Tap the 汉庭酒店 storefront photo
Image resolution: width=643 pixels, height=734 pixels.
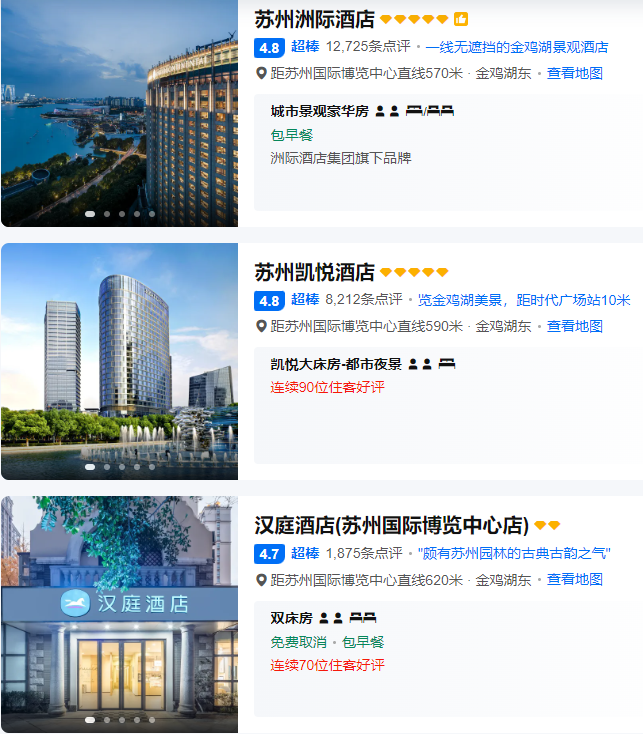click(119, 614)
